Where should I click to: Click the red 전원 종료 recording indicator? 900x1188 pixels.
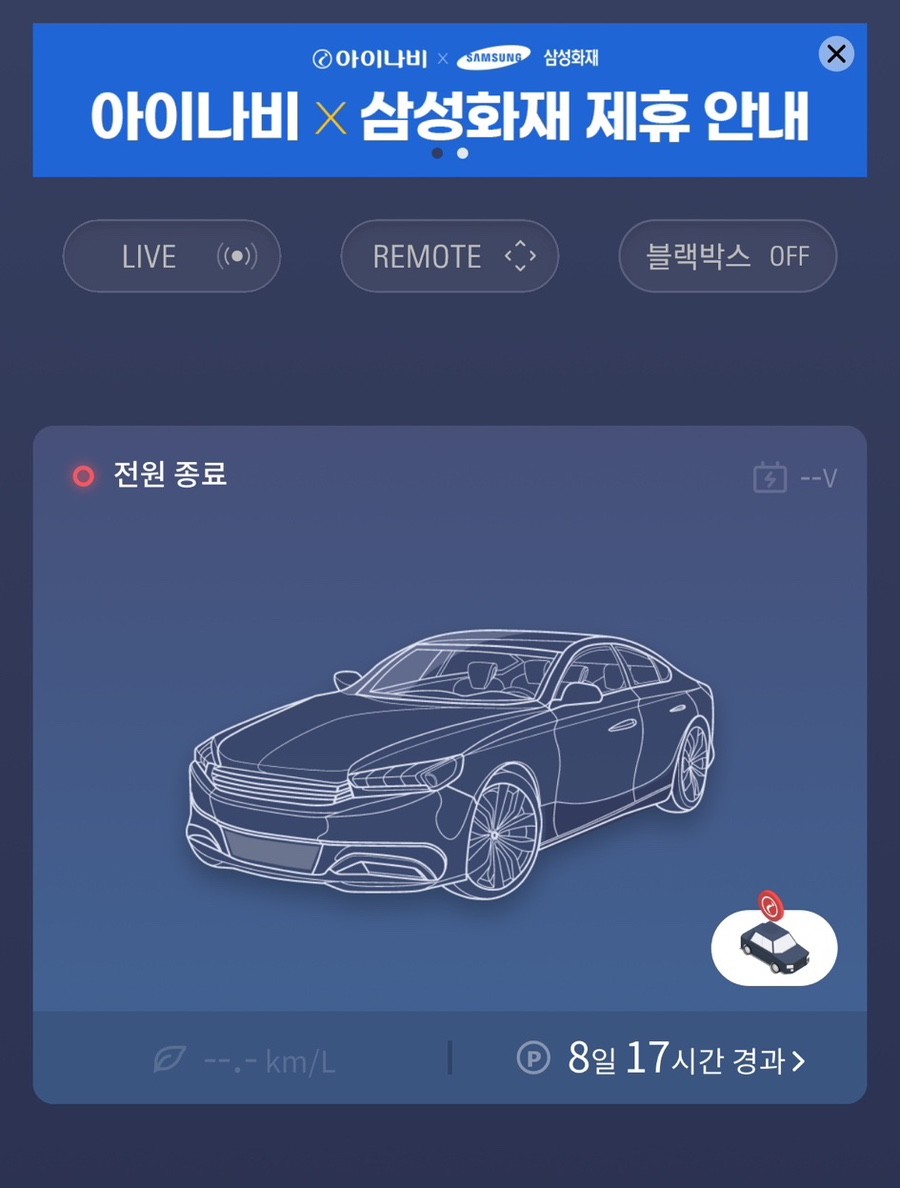(x=83, y=477)
